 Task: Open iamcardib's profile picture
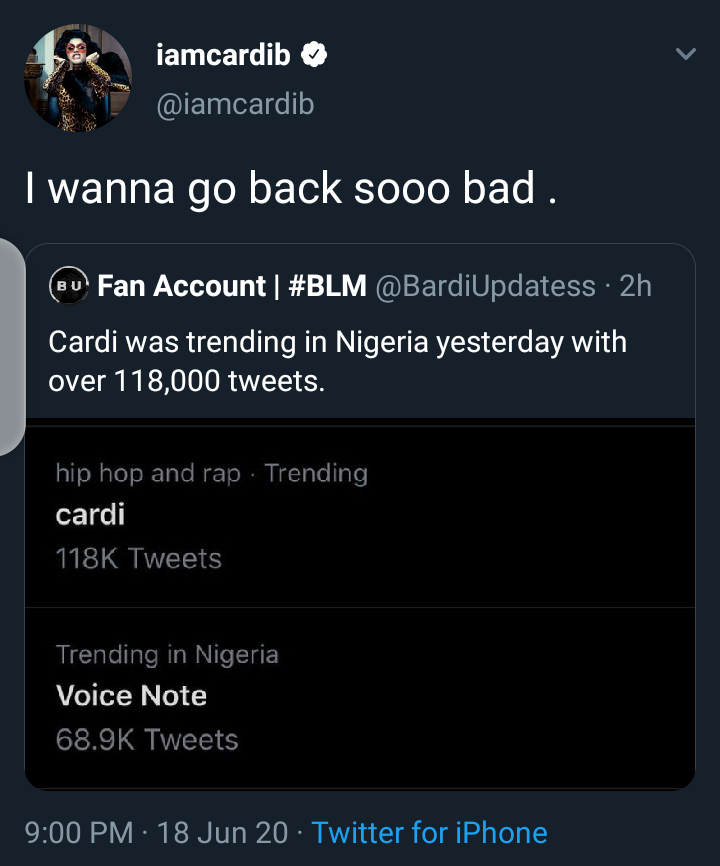click(x=78, y=78)
